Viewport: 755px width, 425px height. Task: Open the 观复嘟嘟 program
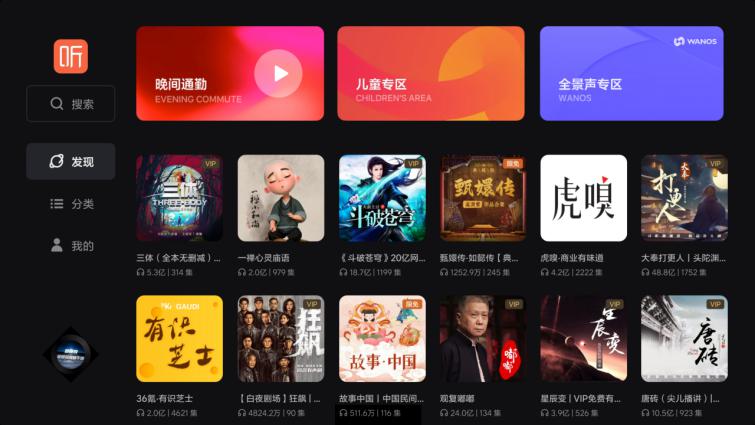tap(482, 338)
